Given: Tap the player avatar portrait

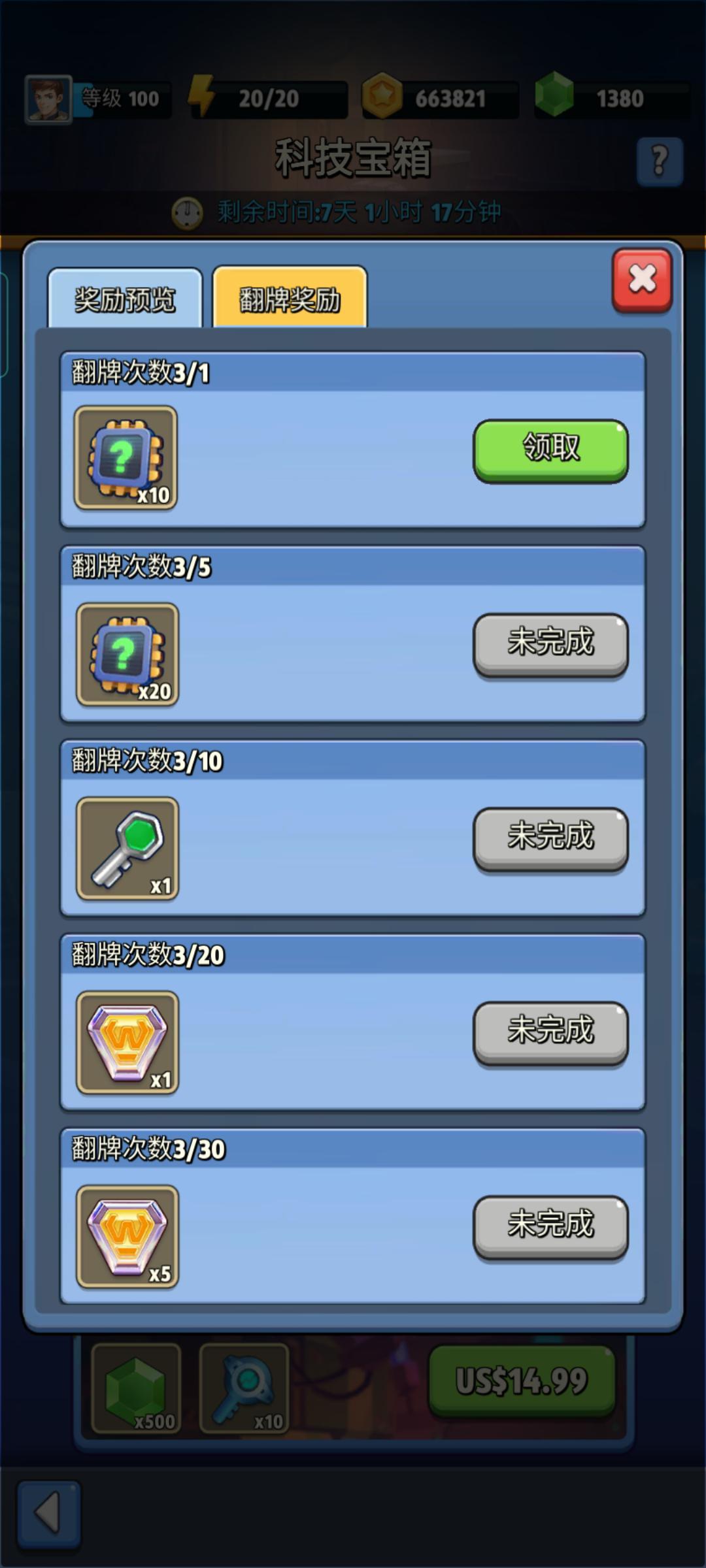Looking at the screenshot, I should pos(49,98).
